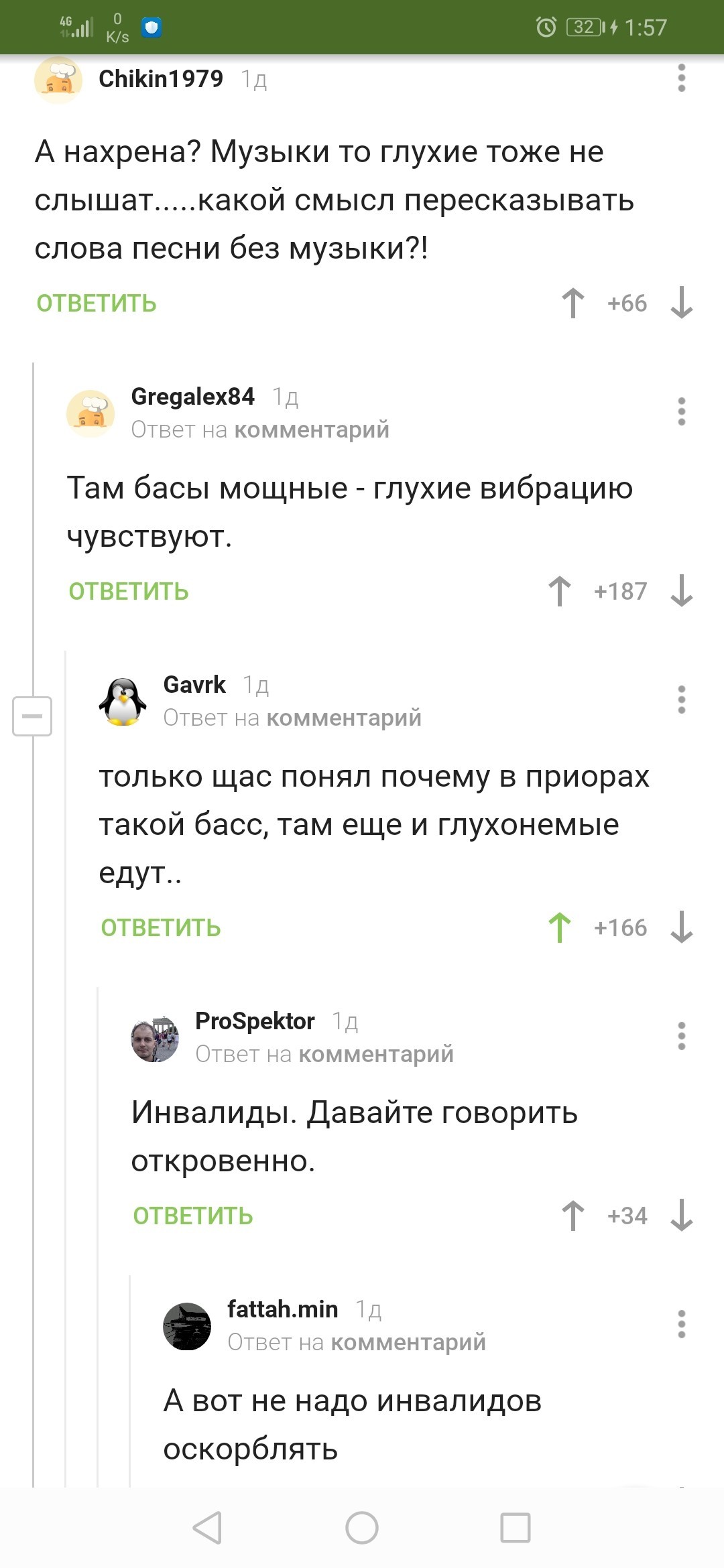This screenshot has width=724, height=1568.
Task: Collapse the thread at Gavrk's comment
Action: point(32,716)
